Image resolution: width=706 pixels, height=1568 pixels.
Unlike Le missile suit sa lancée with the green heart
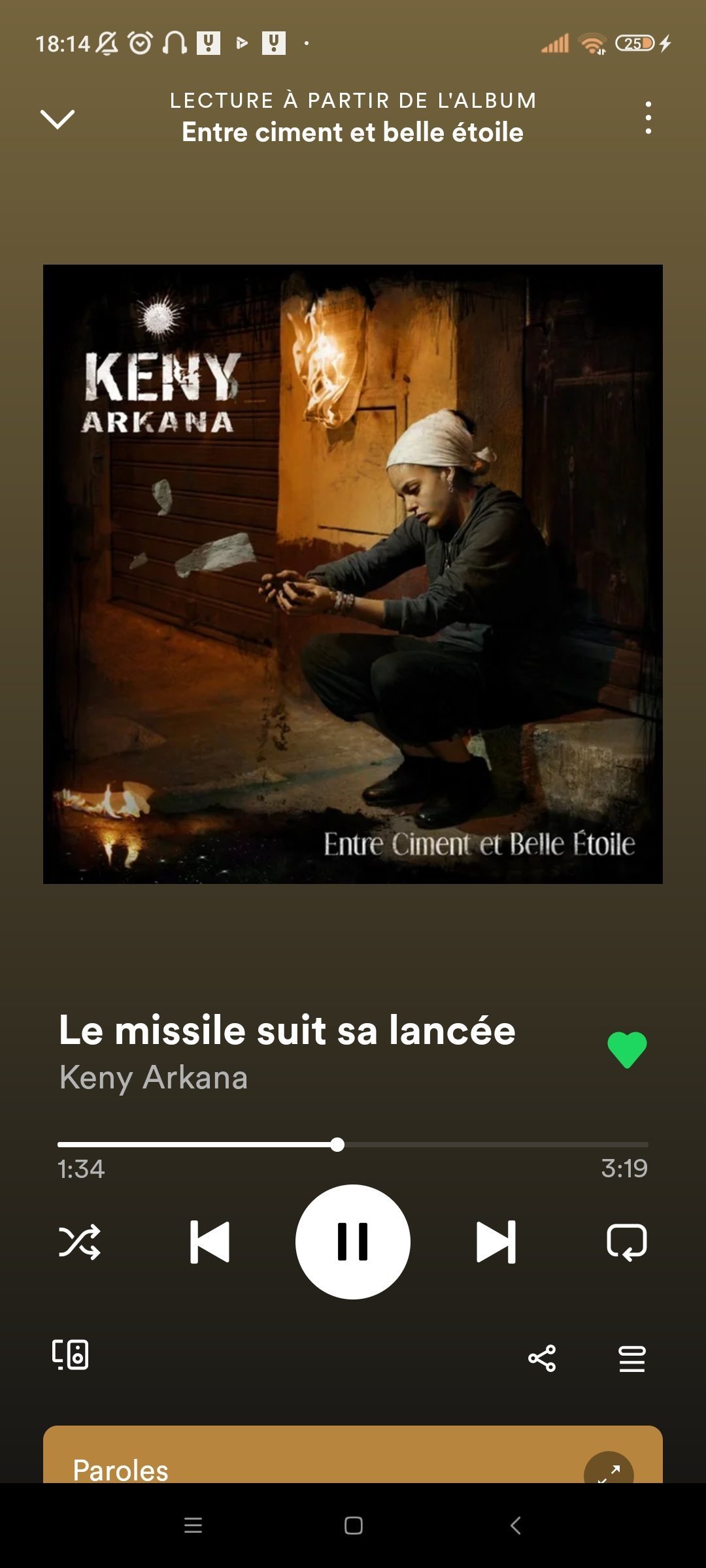[626, 1050]
